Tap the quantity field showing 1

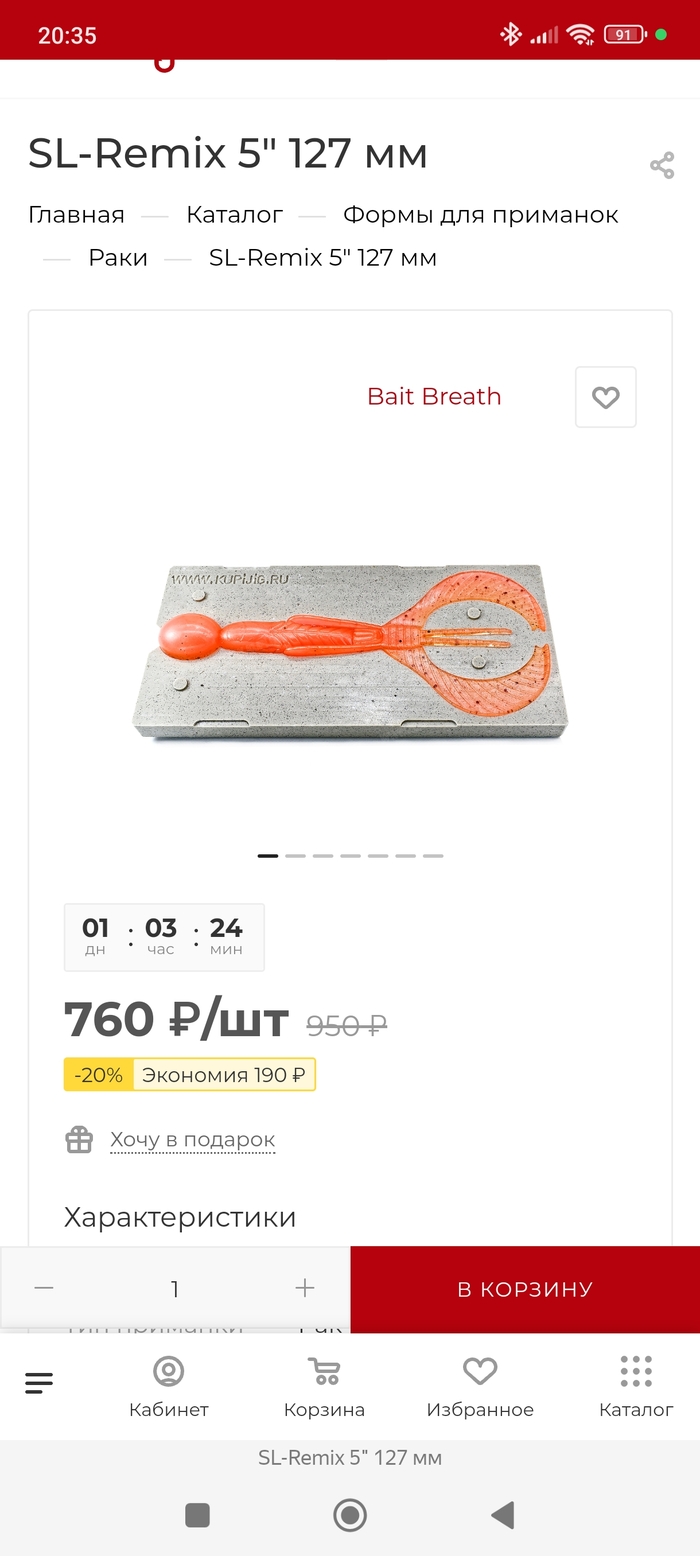(175, 1289)
